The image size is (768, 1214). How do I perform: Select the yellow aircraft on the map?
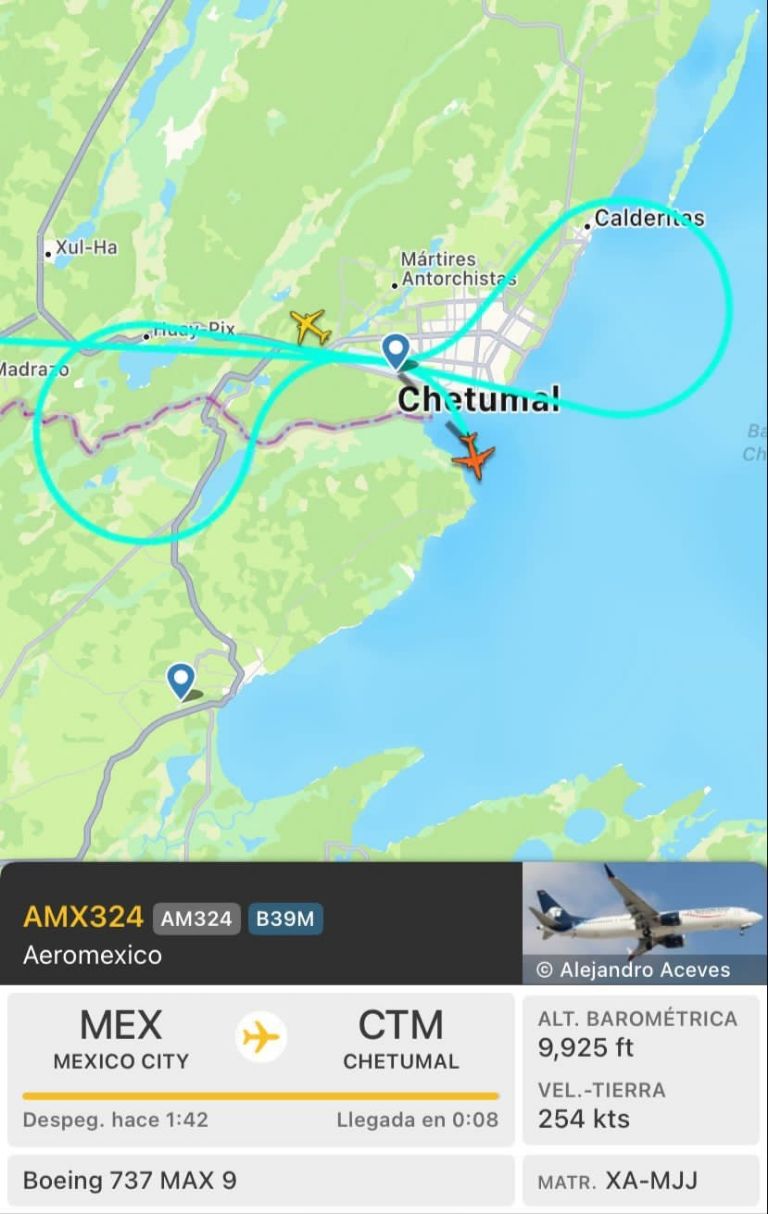(x=310, y=326)
